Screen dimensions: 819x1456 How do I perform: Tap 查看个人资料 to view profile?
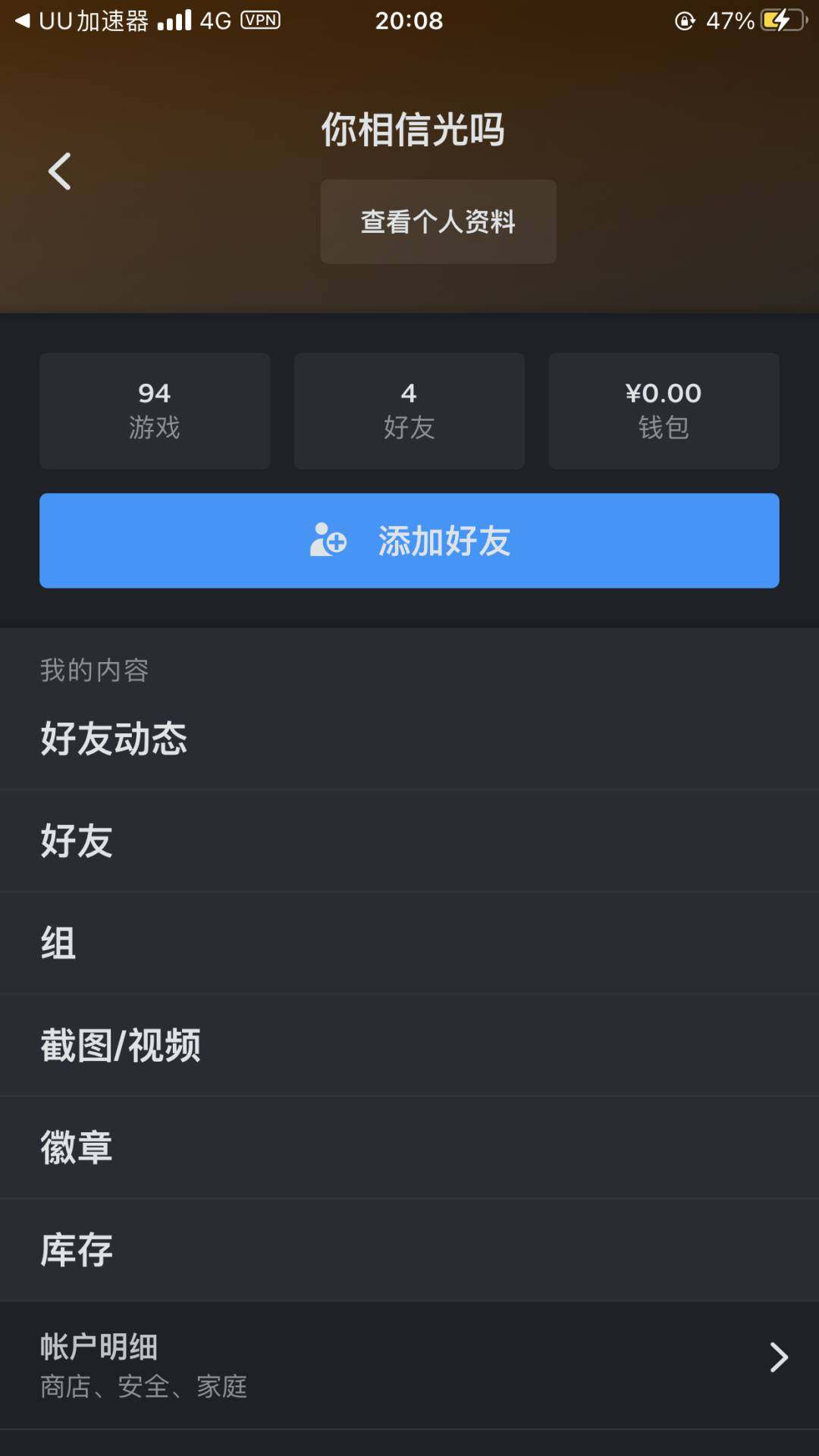pos(438,221)
